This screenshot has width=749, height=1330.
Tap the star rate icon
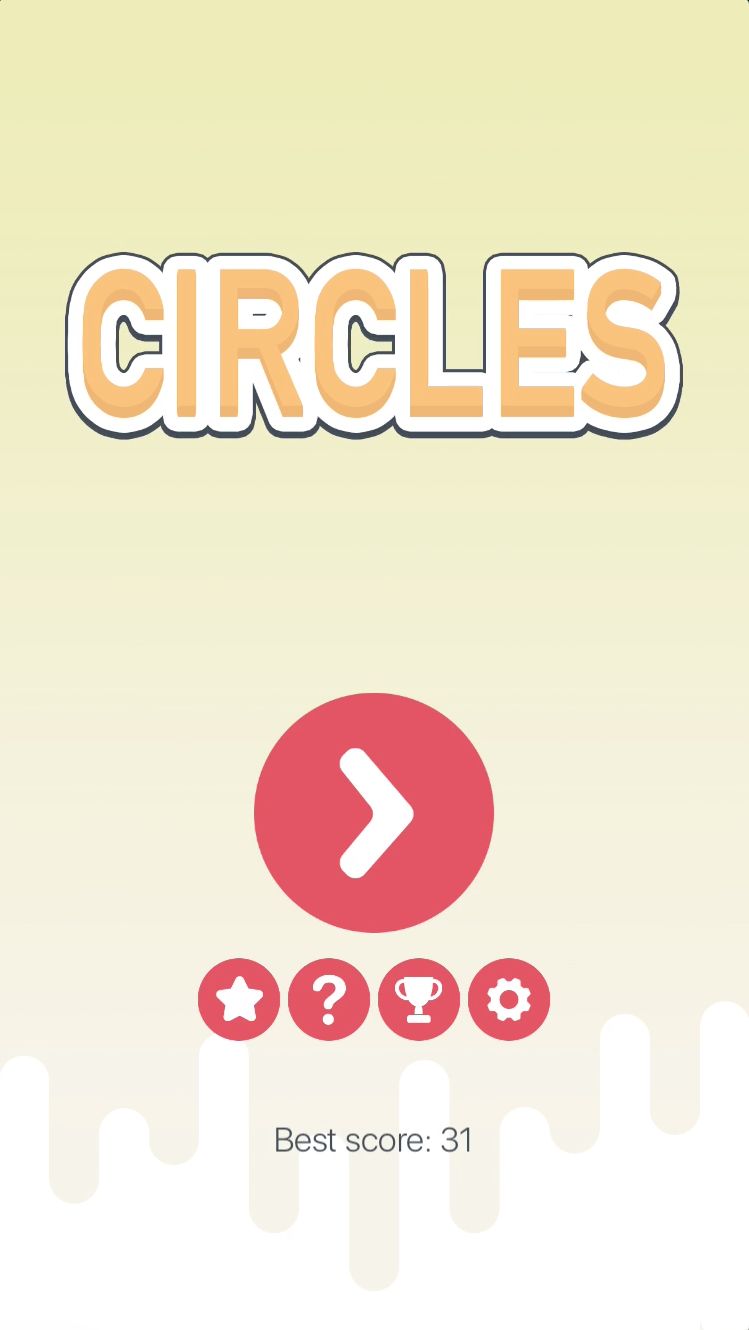(239, 999)
